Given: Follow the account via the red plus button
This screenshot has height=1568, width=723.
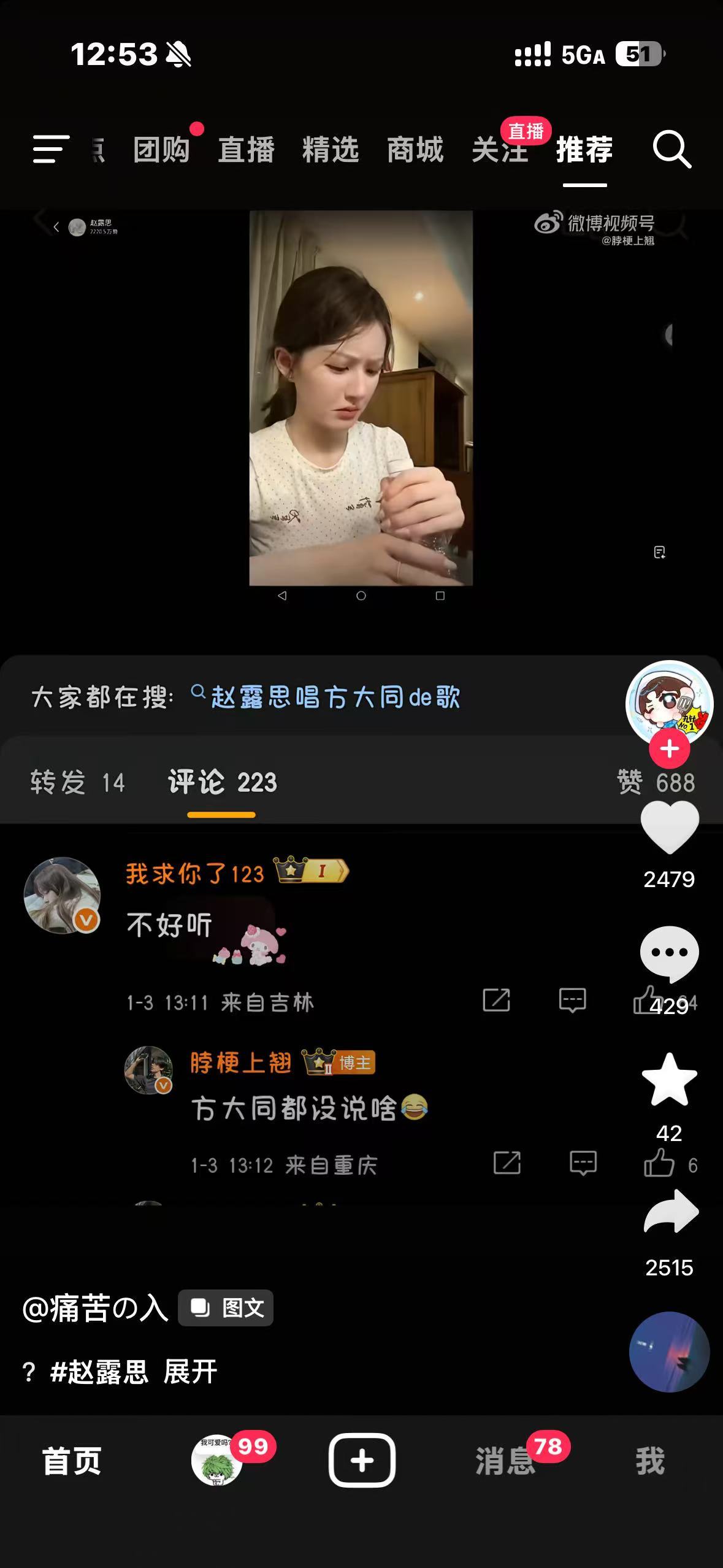Looking at the screenshot, I should (x=669, y=747).
